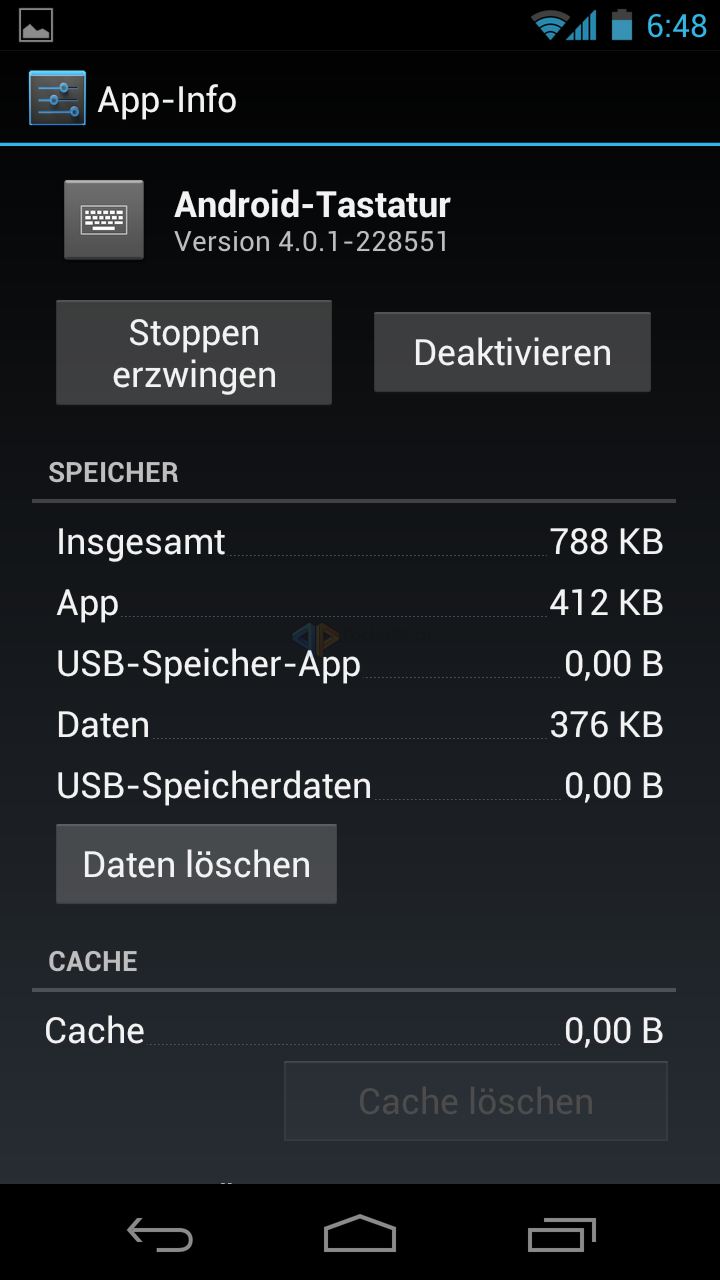Viewport: 720px width, 1280px height.
Task: Clear app data with Daten löschen
Action: click(196, 864)
